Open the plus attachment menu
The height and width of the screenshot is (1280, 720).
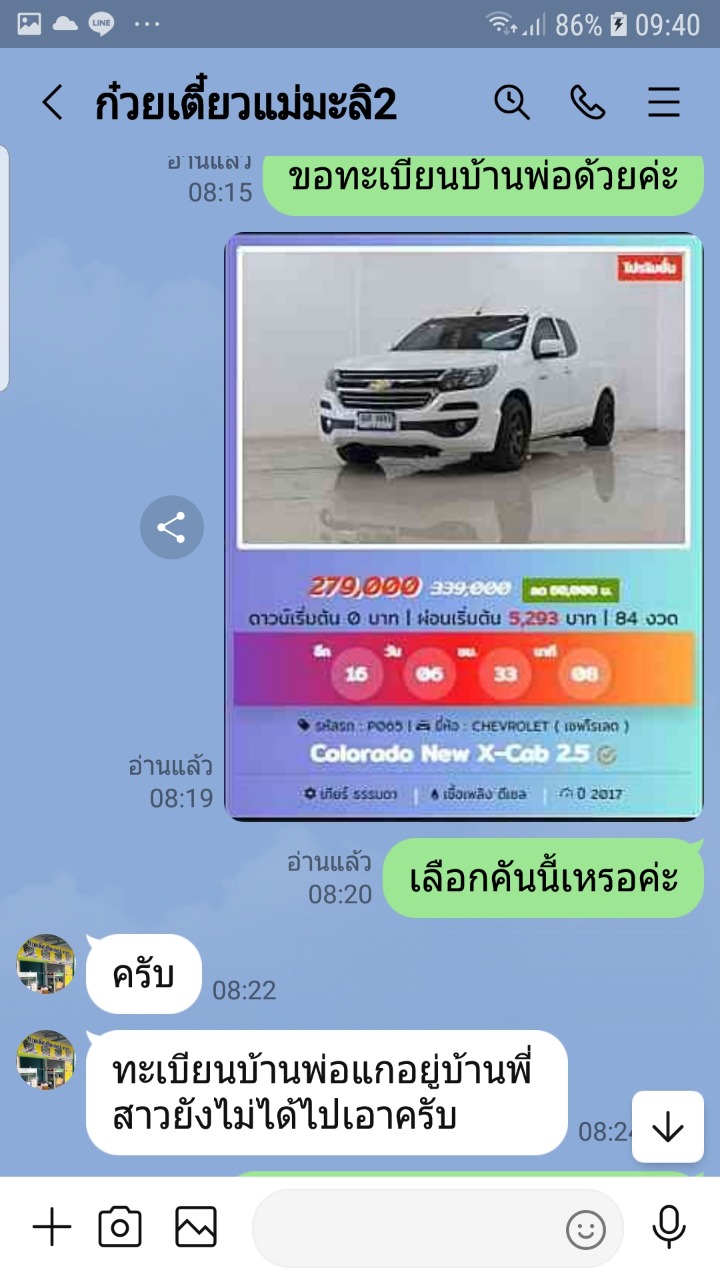tap(52, 1227)
